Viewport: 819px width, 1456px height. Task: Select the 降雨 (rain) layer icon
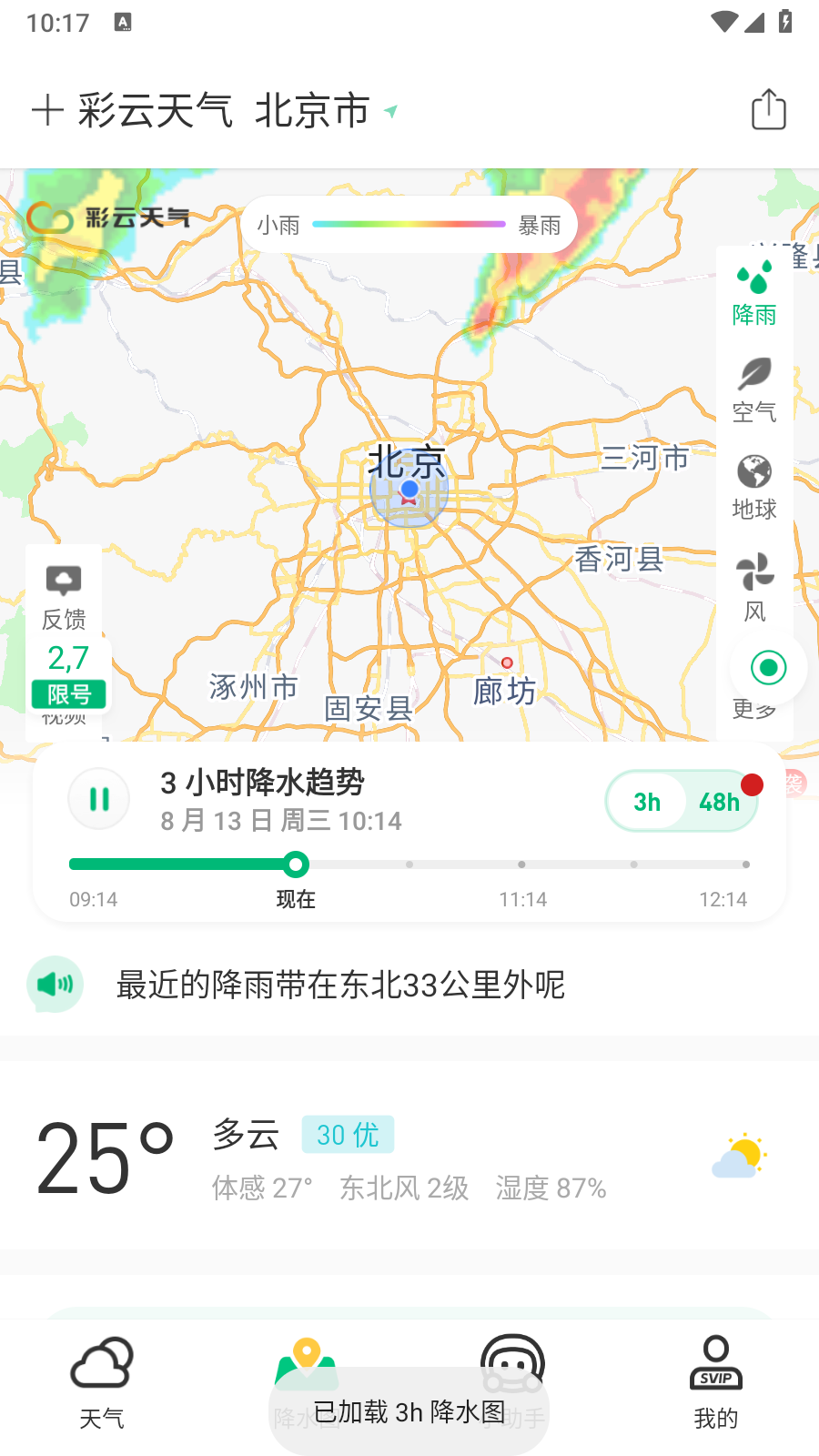pyautogui.click(x=753, y=291)
